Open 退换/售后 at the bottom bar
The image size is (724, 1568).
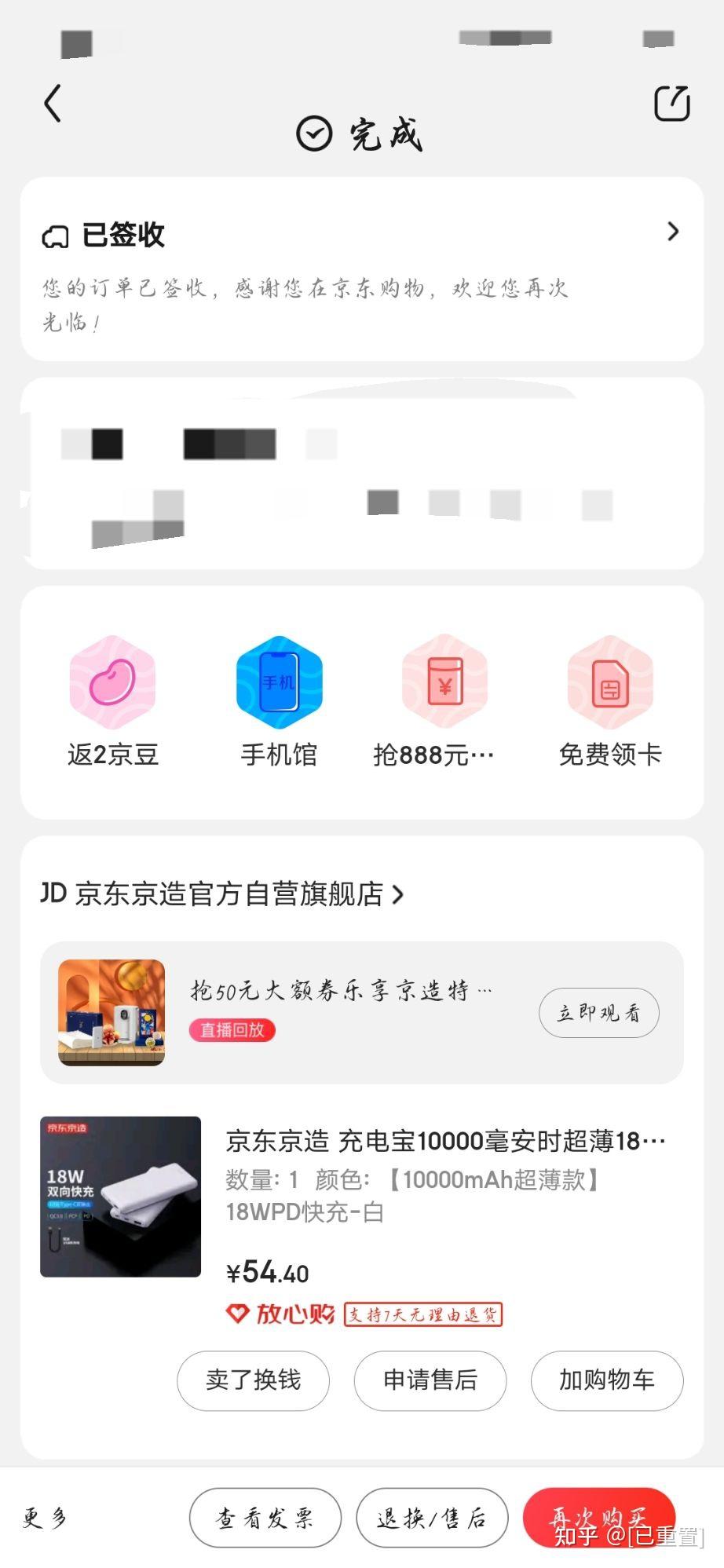(x=432, y=1518)
